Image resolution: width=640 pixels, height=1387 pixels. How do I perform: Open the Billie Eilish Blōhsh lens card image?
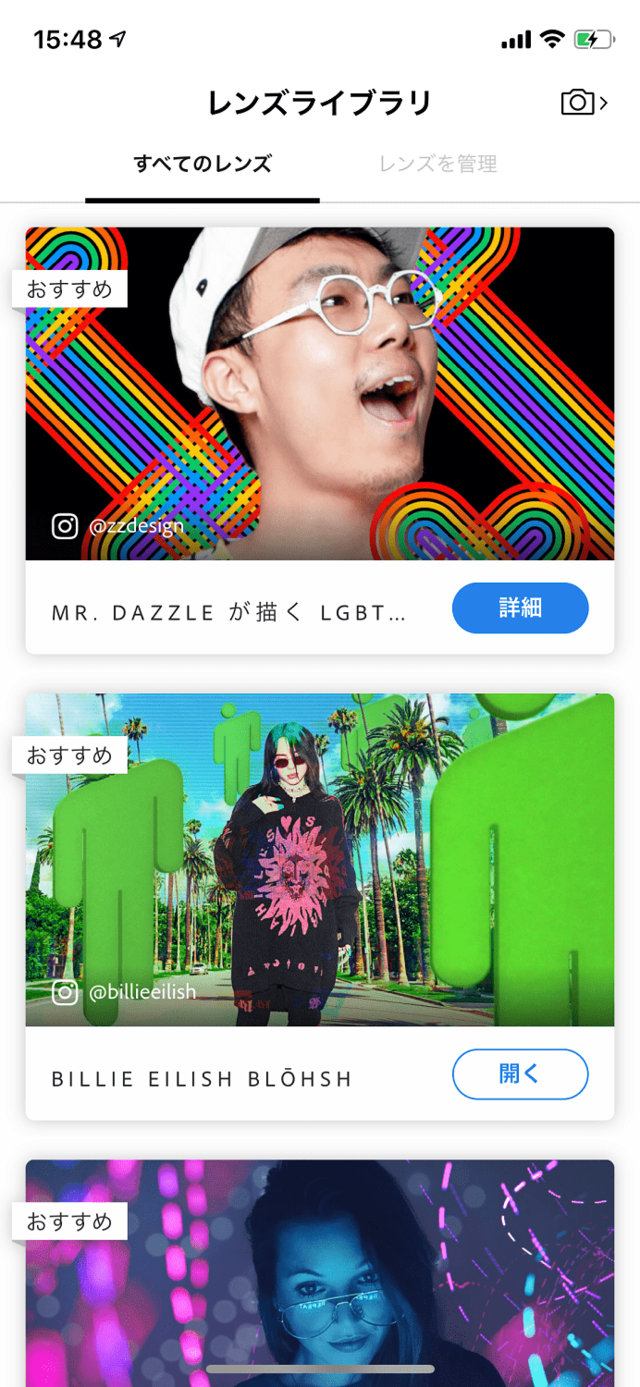click(x=320, y=860)
